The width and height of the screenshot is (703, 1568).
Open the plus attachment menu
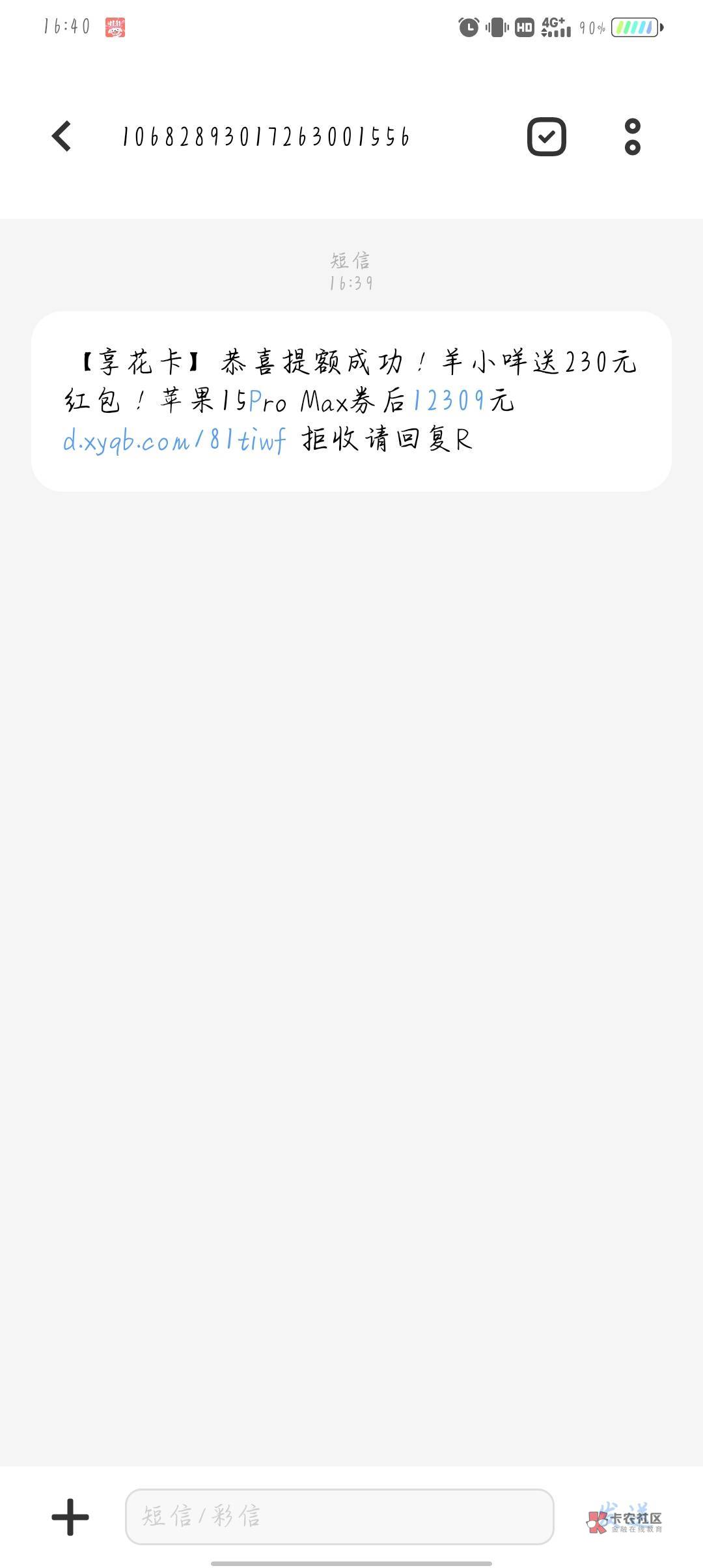70,1517
